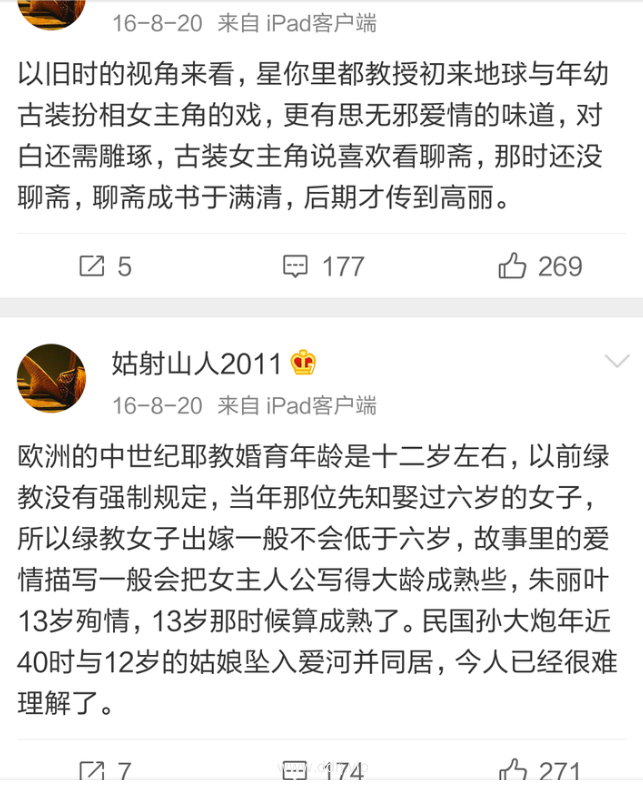
Task: Like the post with 271 likes
Action: click(540, 772)
